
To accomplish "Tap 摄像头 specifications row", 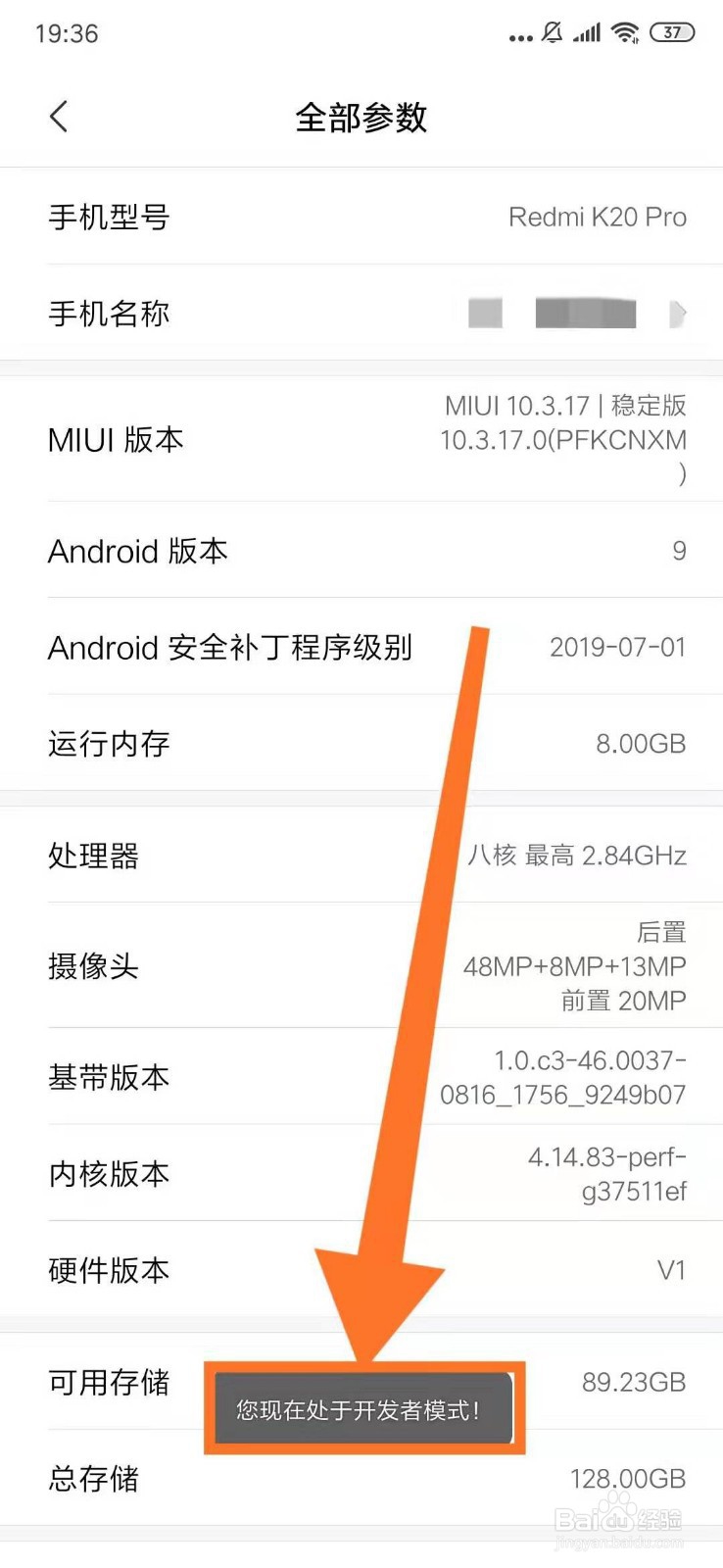I will click(x=361, y=967).
